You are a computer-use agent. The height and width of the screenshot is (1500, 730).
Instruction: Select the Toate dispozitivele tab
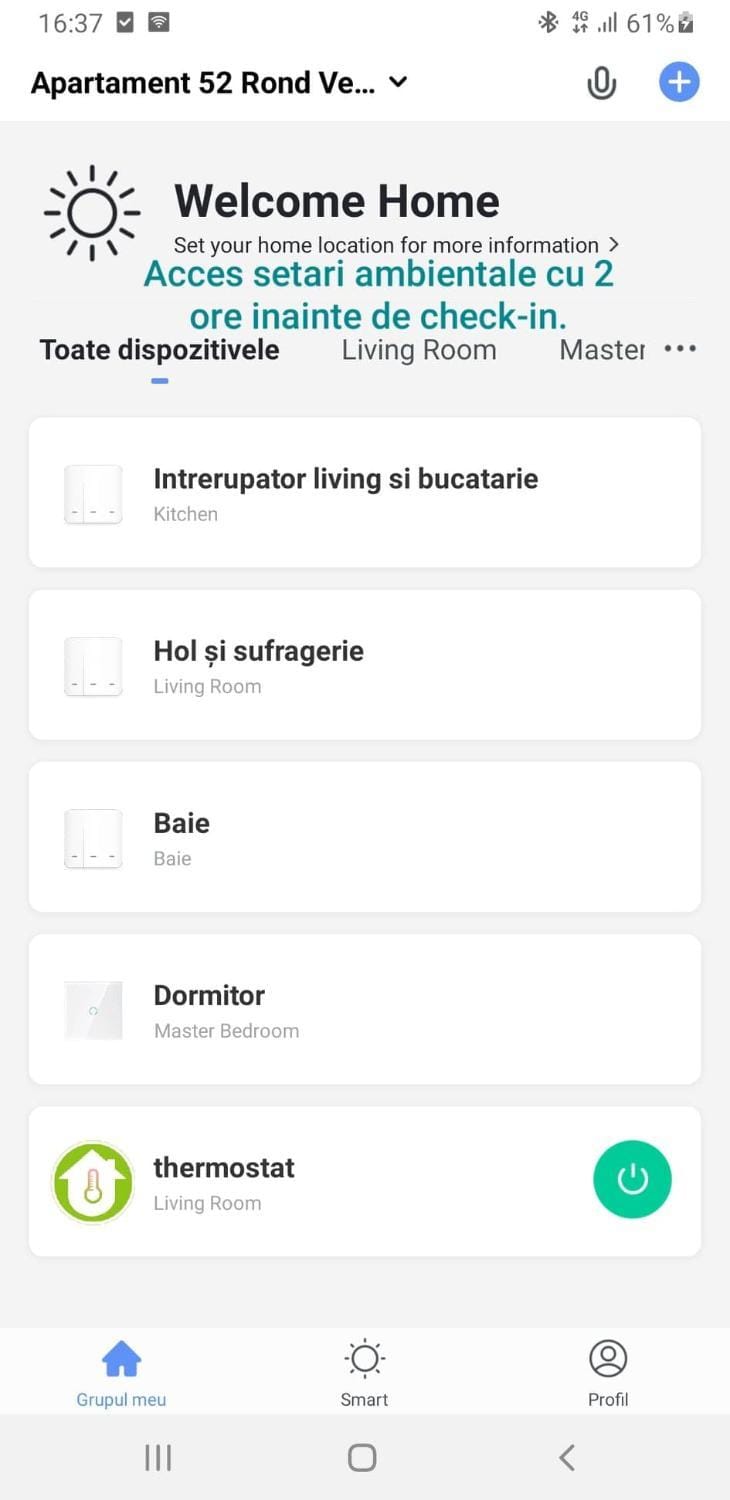159,350
